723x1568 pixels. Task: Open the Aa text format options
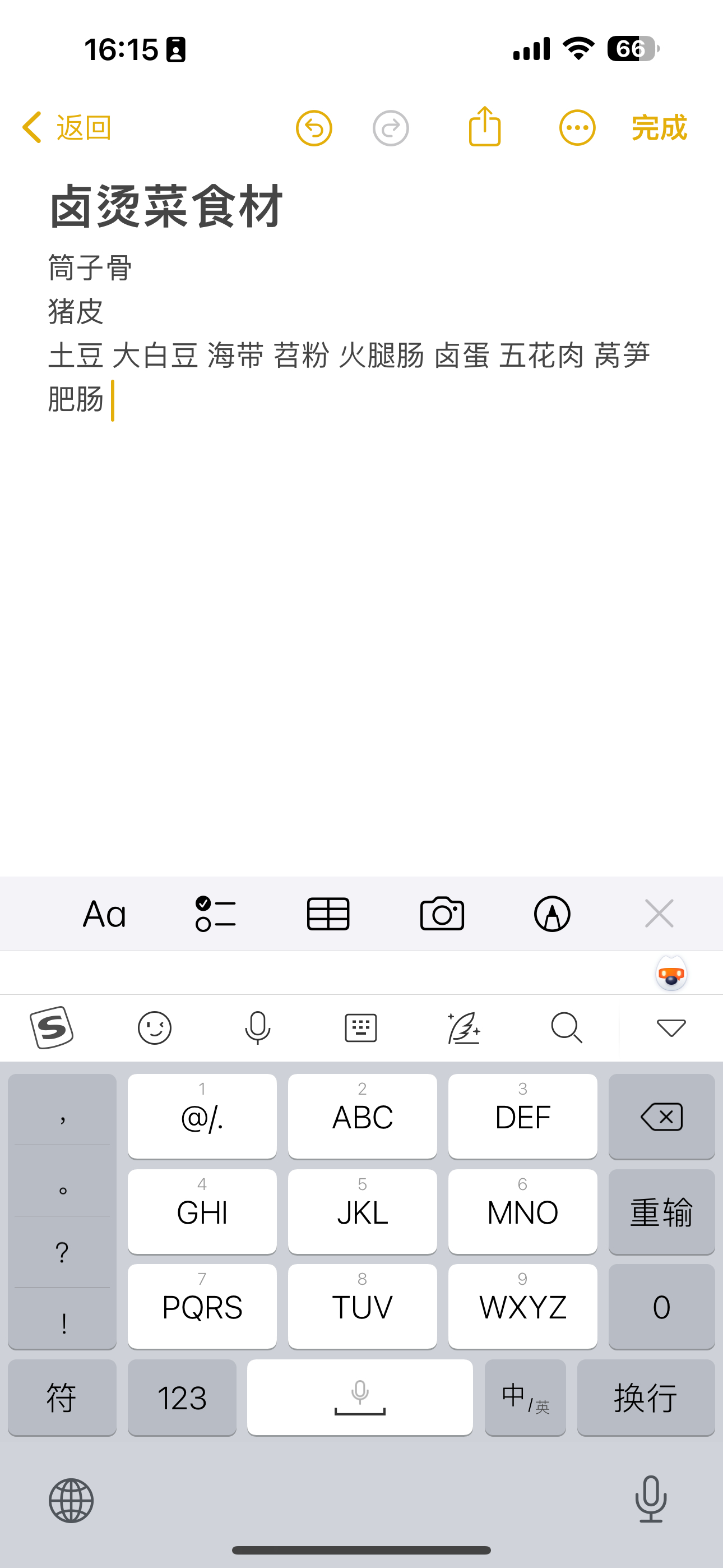pos(105,914)
